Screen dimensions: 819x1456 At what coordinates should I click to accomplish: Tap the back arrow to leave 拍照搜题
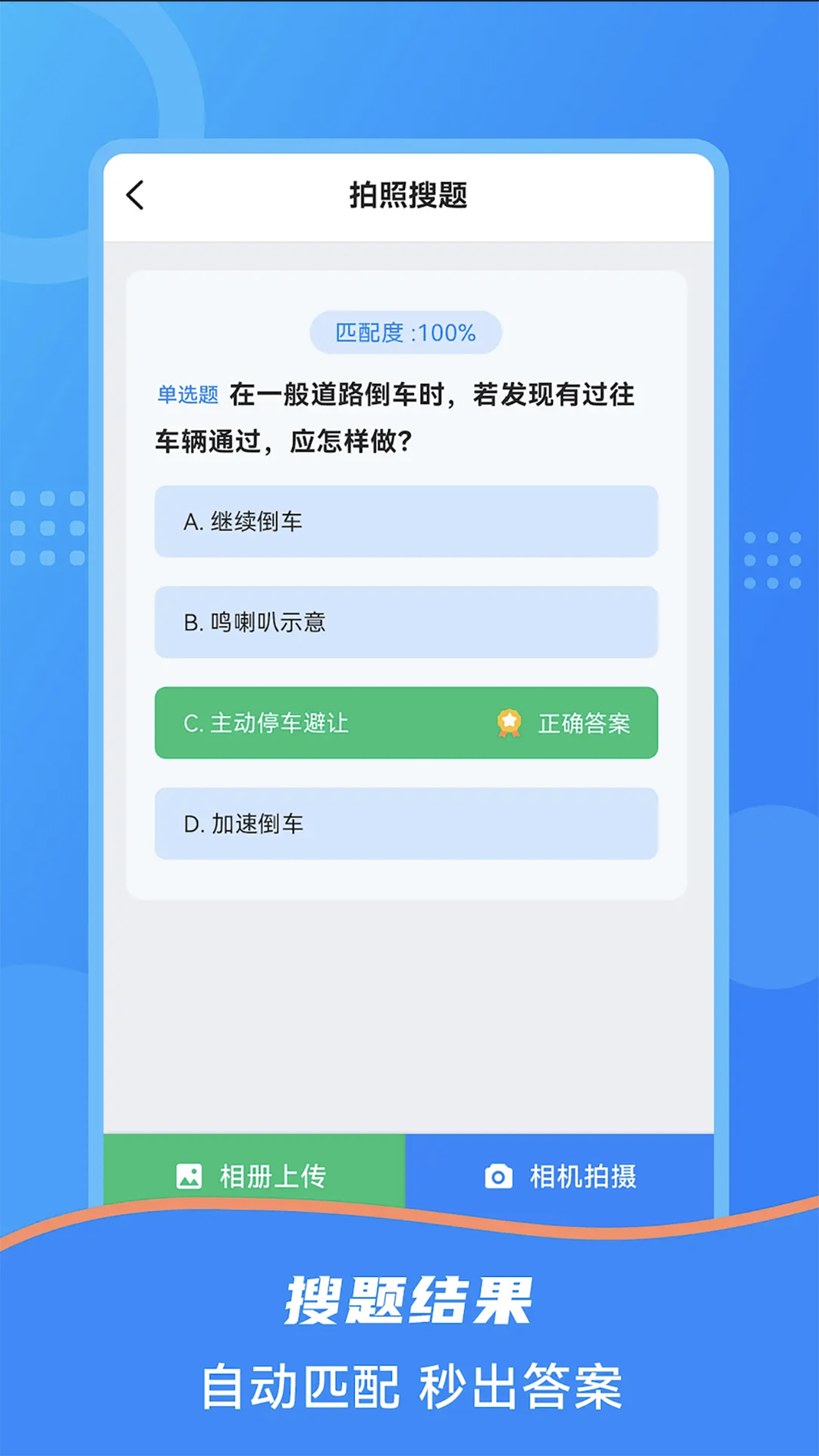tap(135, 196)
